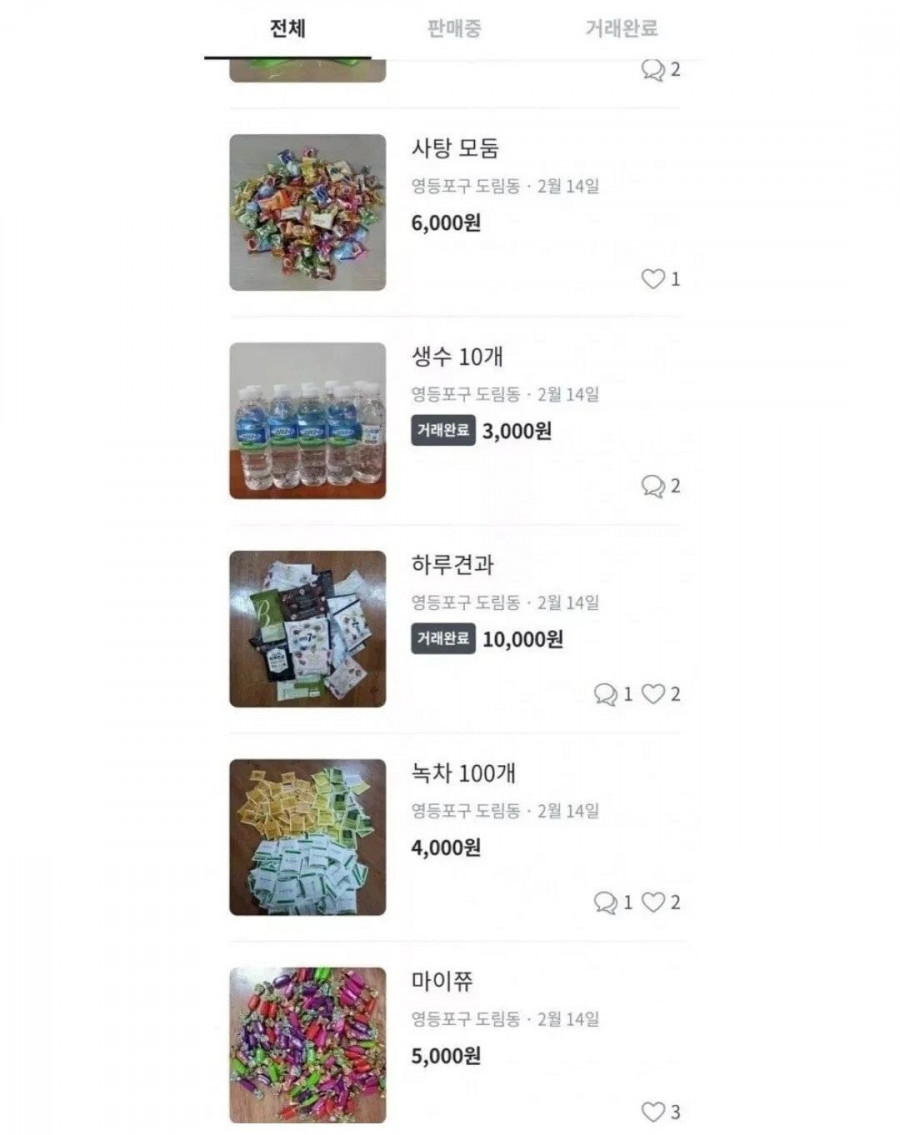Switch to the 판매중 tab
This screenshot has width=900, height=1135.
coord(454,29)
